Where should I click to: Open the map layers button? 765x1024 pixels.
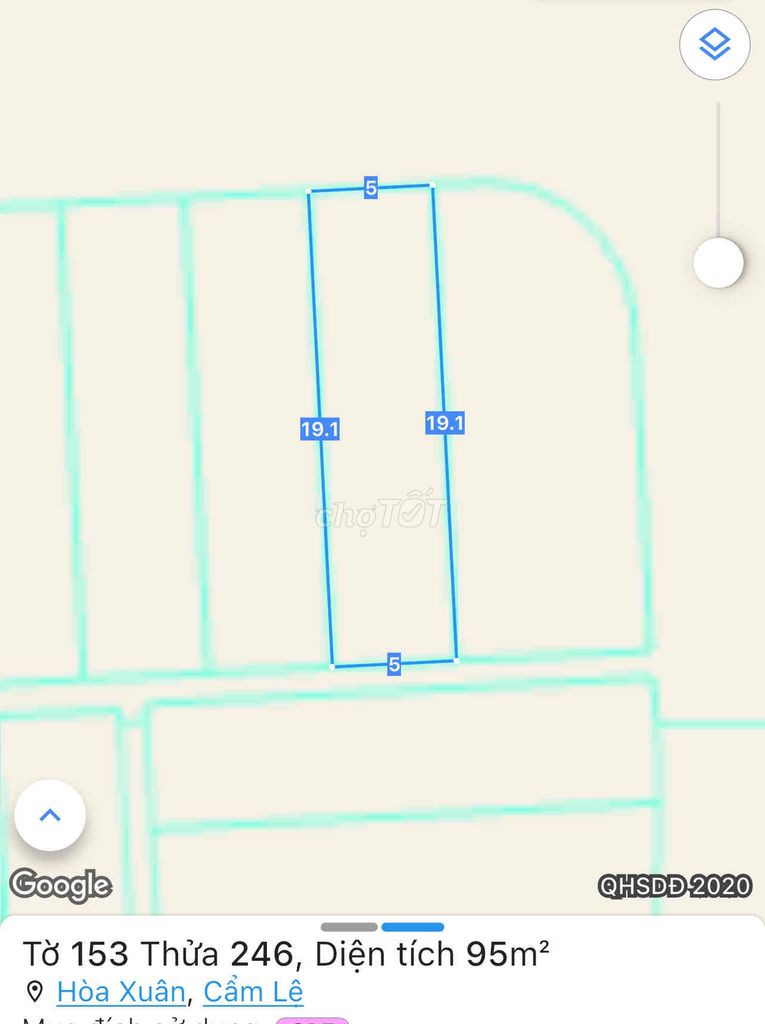pos(714,45)
